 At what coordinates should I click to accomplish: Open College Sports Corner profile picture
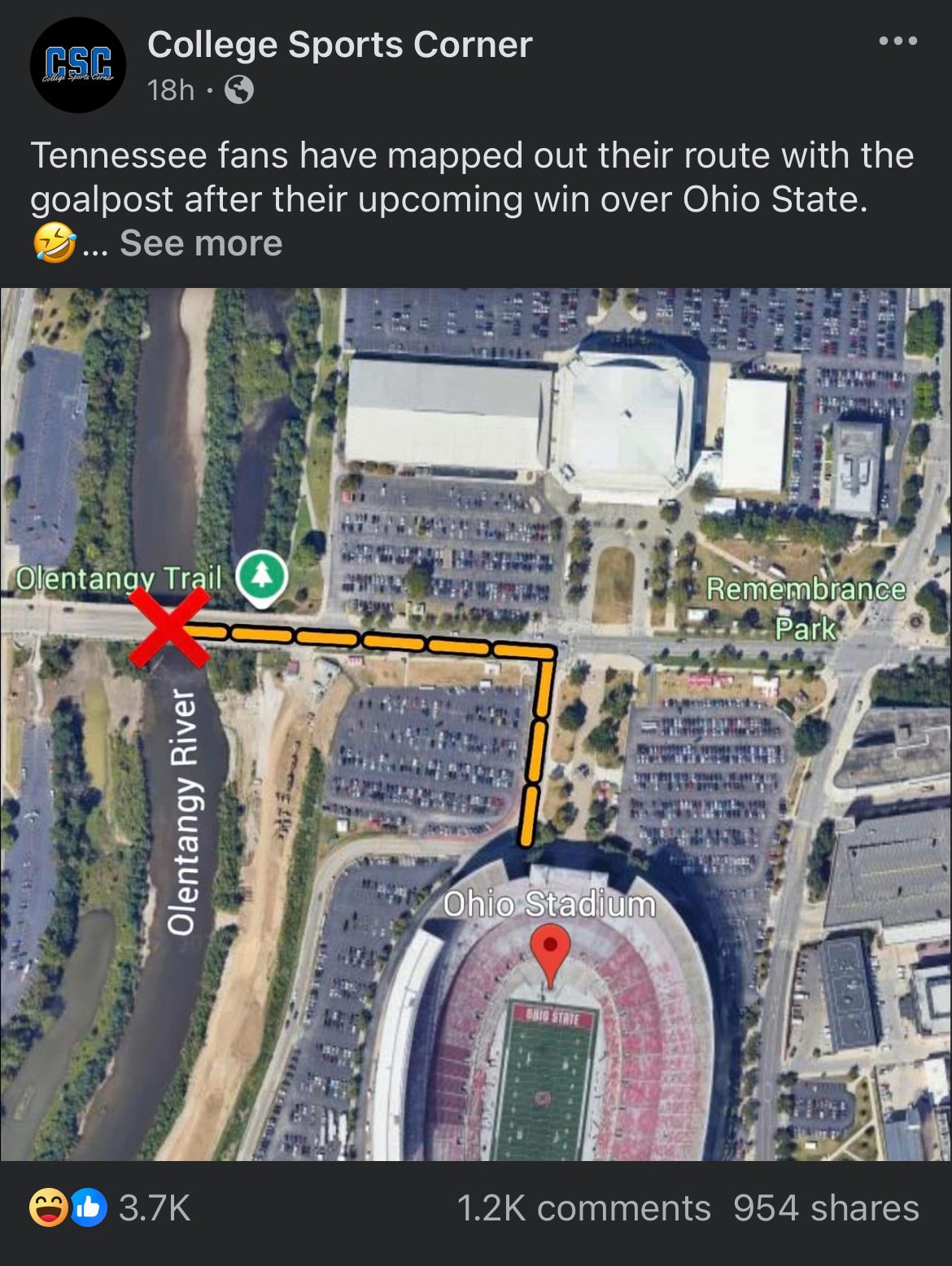tap(77, 65)
